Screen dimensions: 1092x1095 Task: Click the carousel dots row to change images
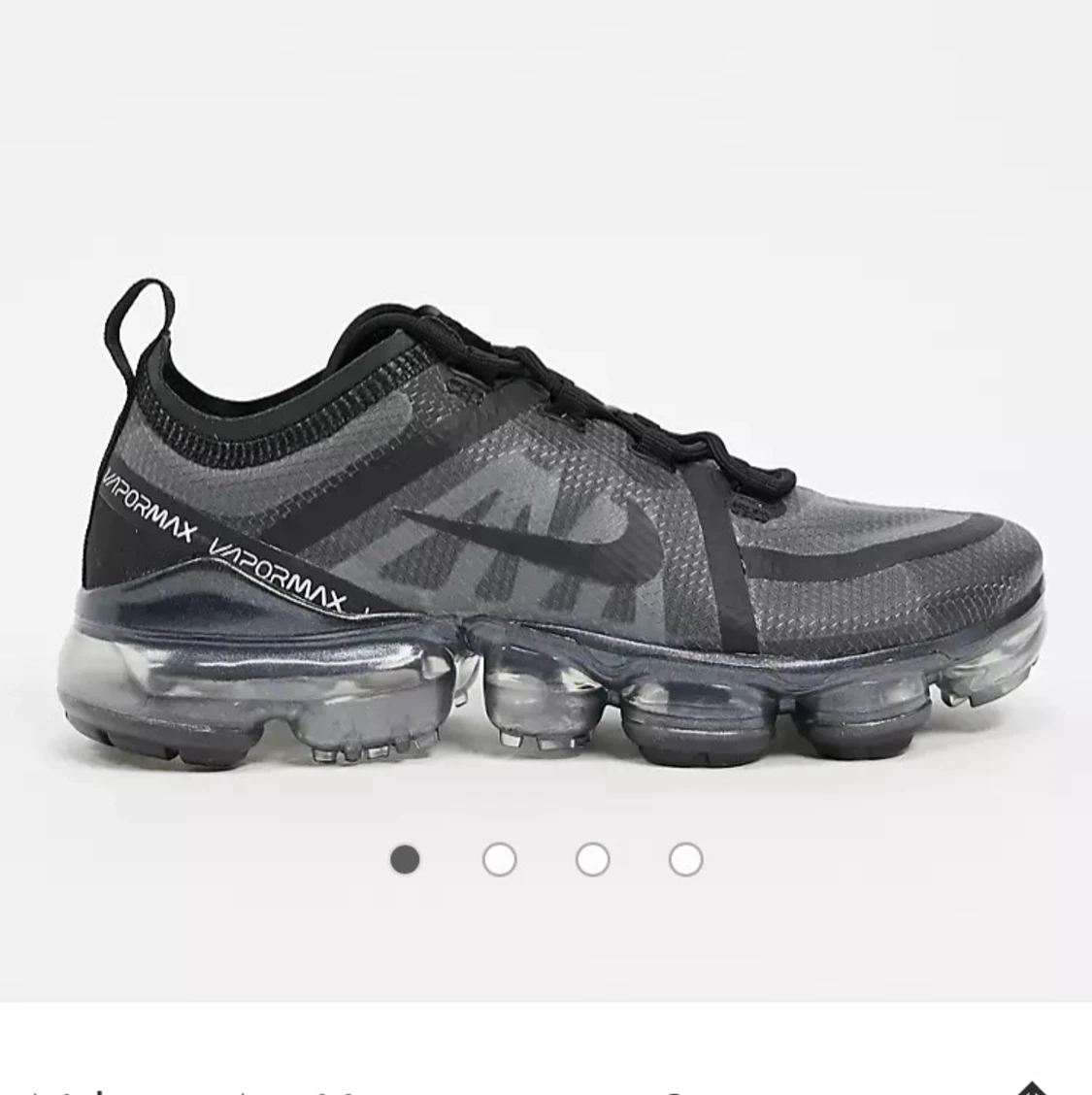pyautogui.click(x=546, y=858)
